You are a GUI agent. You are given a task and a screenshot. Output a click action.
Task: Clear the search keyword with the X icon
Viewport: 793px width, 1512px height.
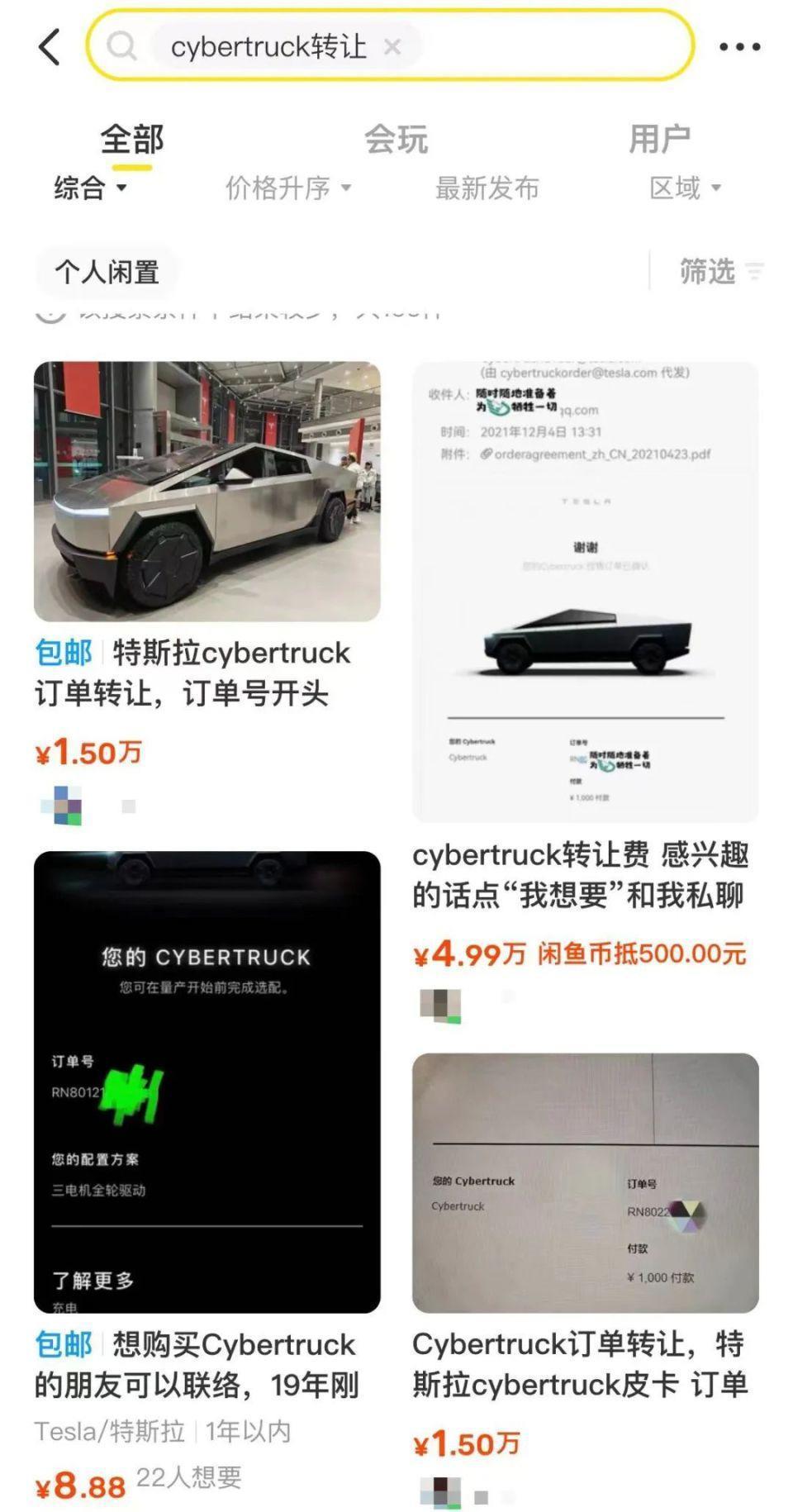click(393, 47)
